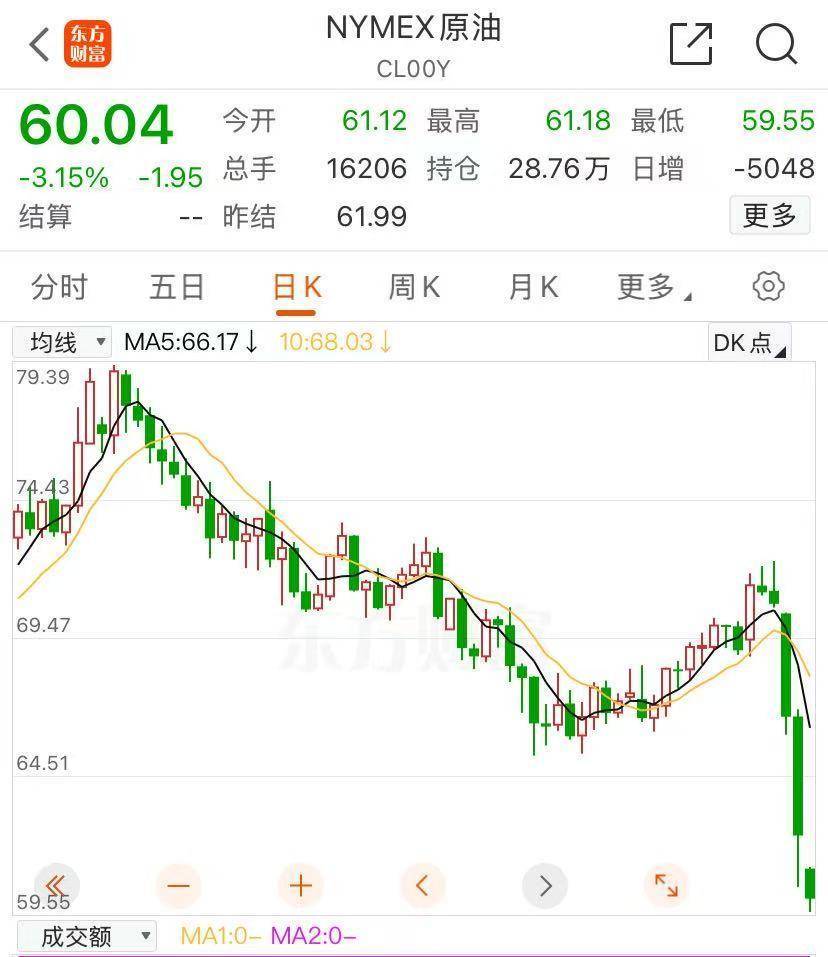828x957 pixels.
Task: Tap the share/export icon near top right
Action: [690, 45]
